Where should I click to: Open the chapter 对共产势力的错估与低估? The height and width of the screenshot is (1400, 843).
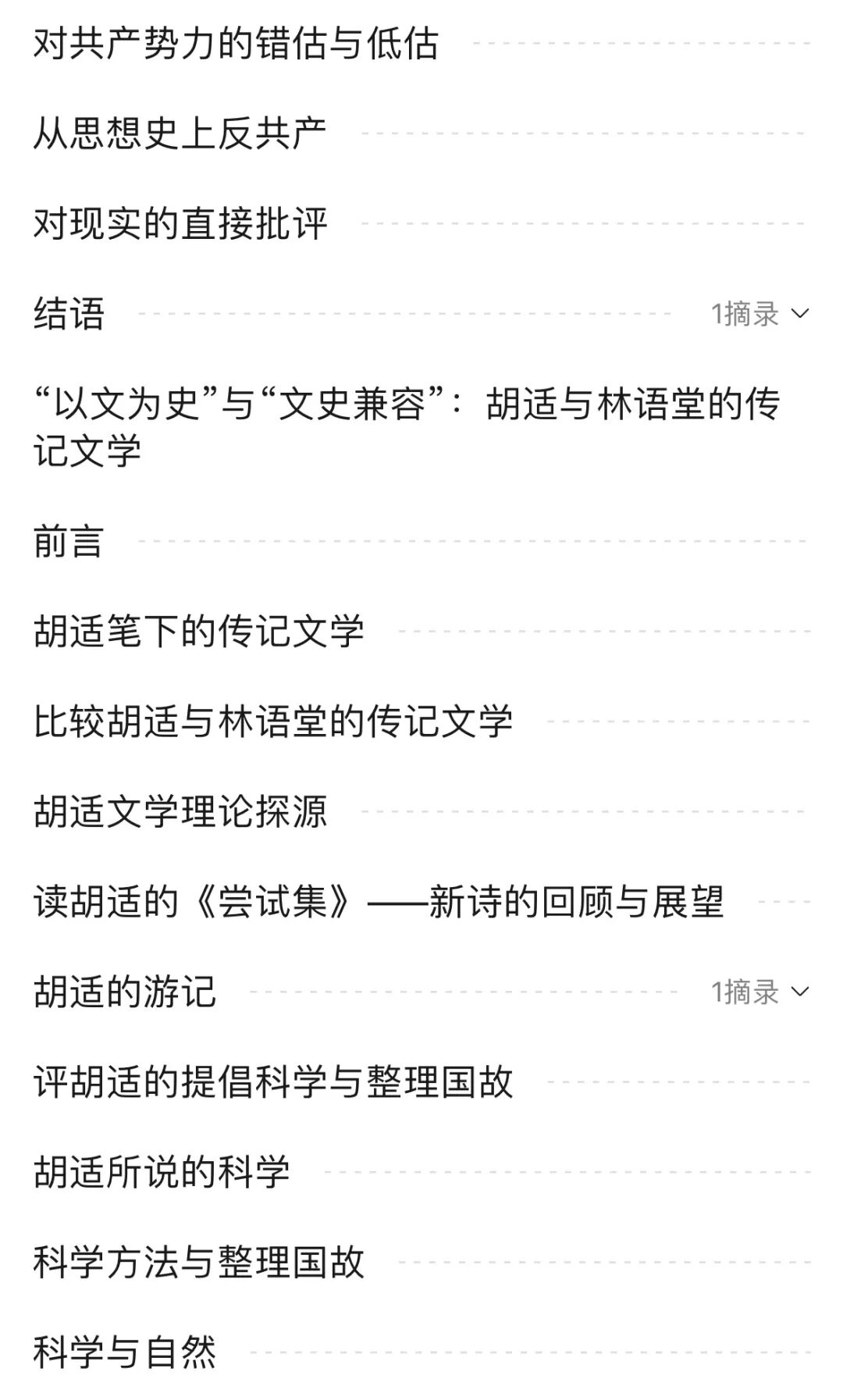[234, 45]
